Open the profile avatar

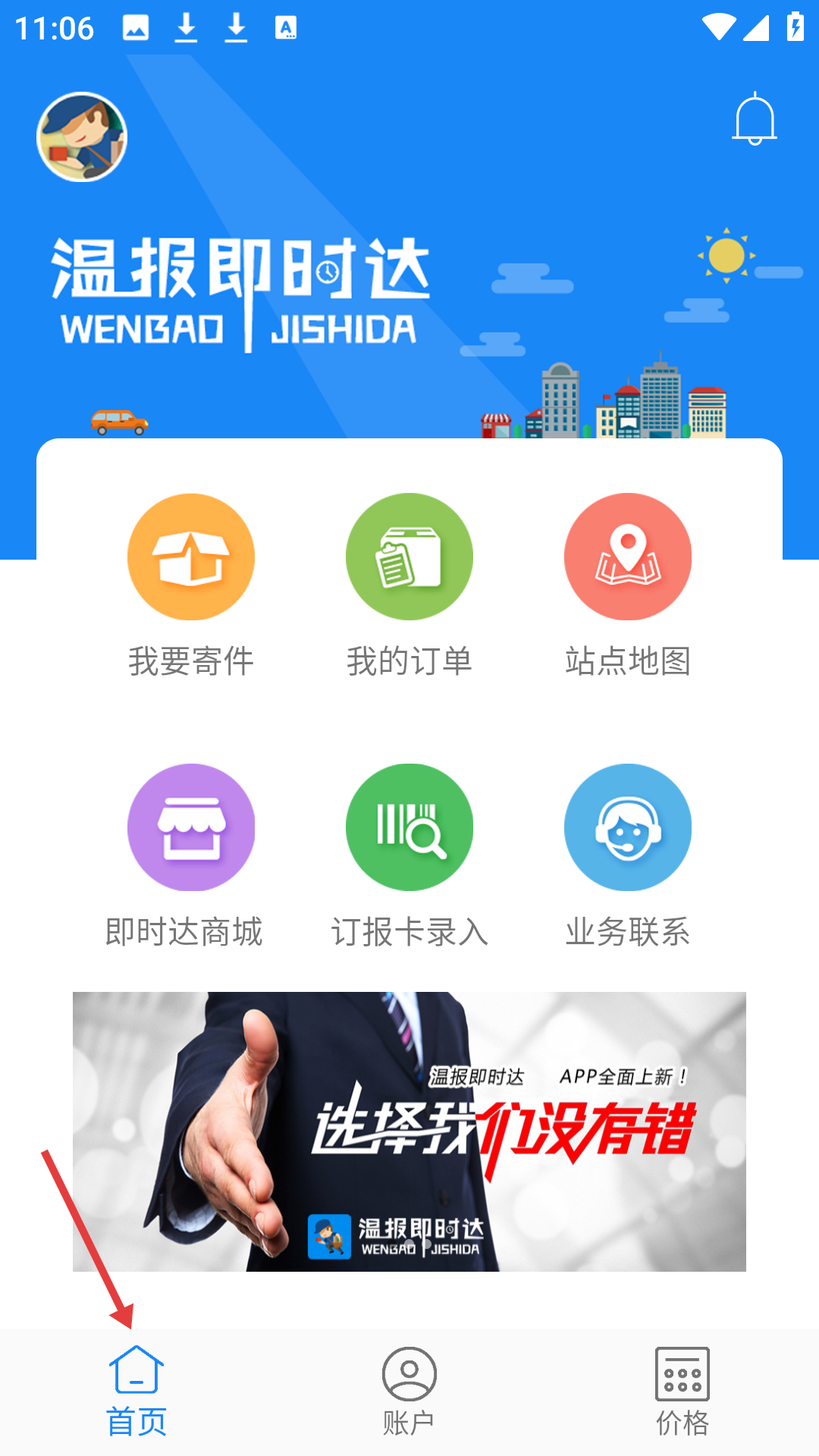click(x=82, y=137)
